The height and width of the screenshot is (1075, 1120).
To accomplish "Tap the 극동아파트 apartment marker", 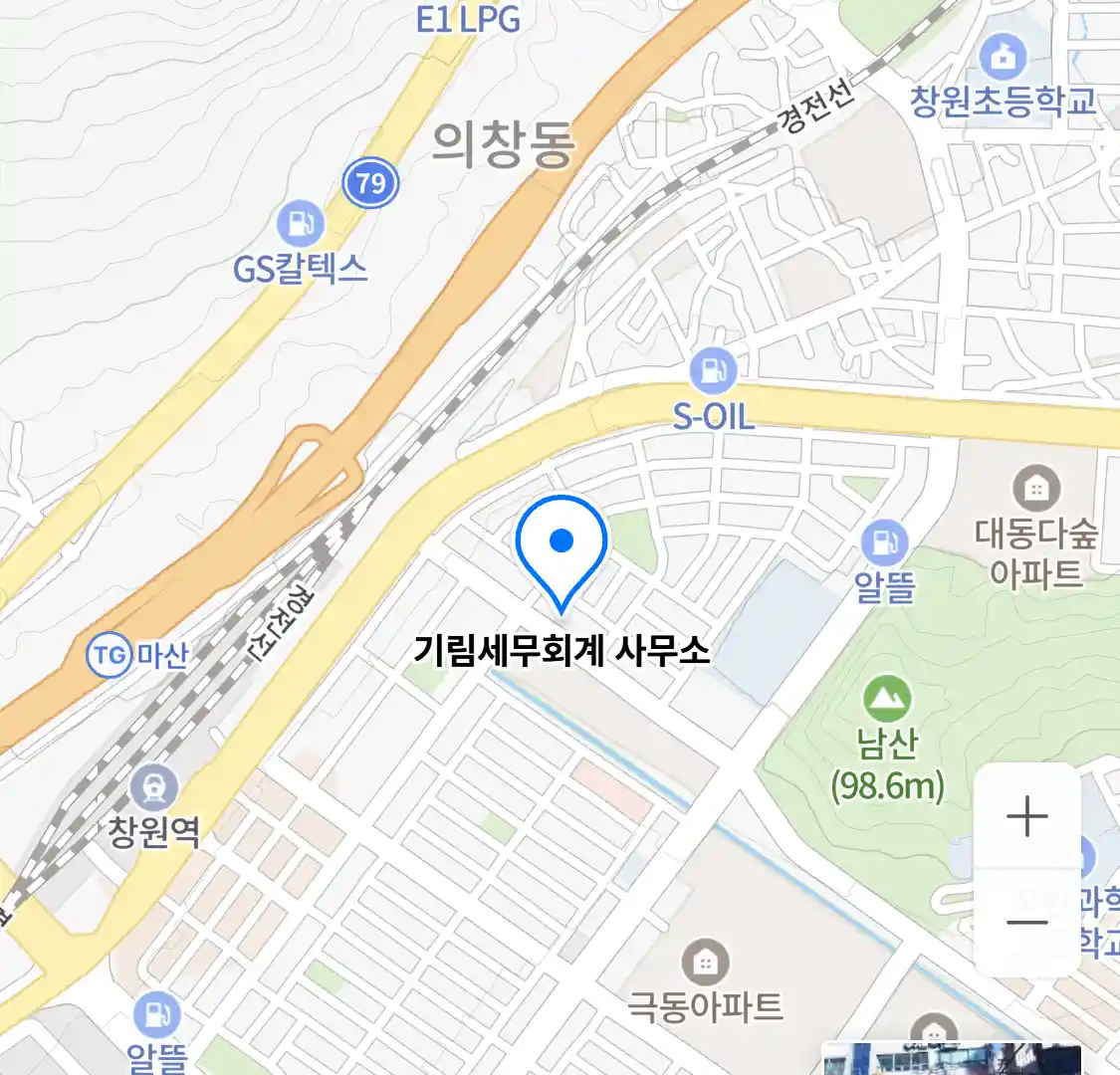I will coord(705,963).
